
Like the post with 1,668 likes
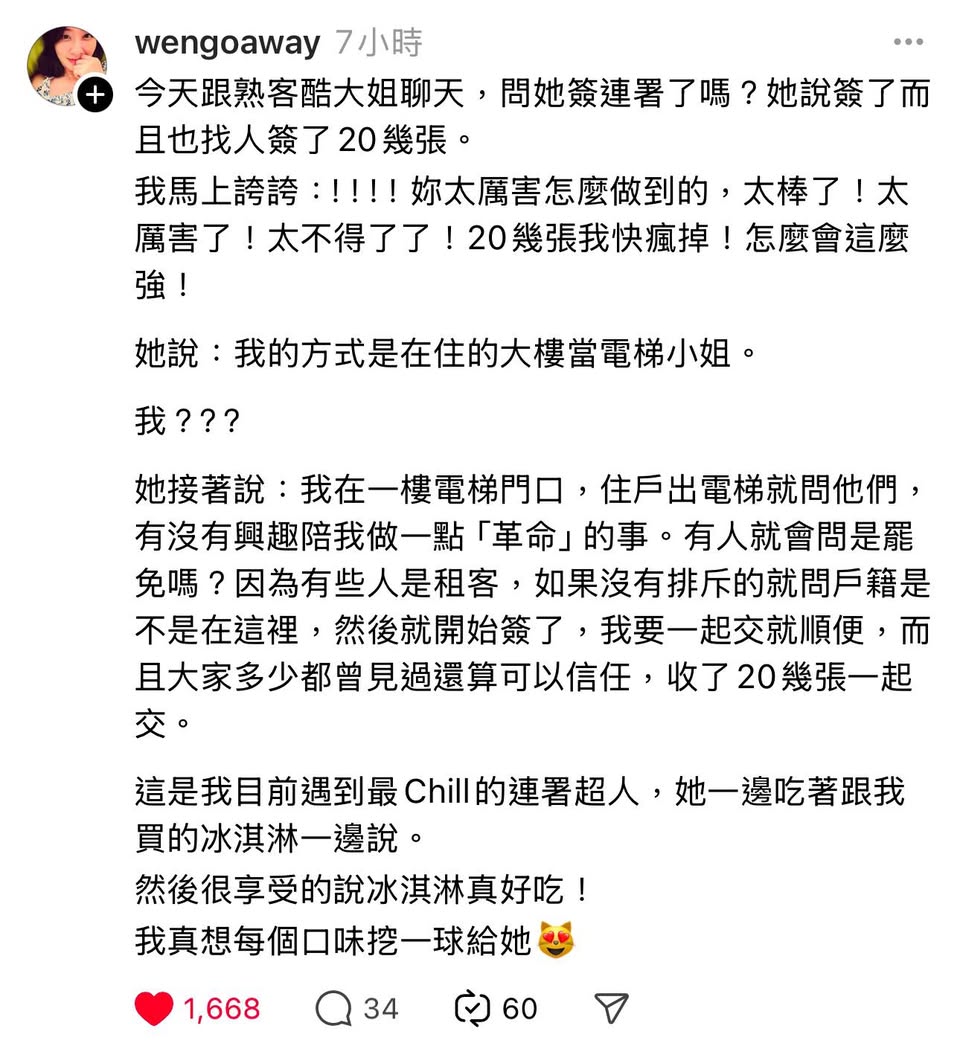[154, 1009]
